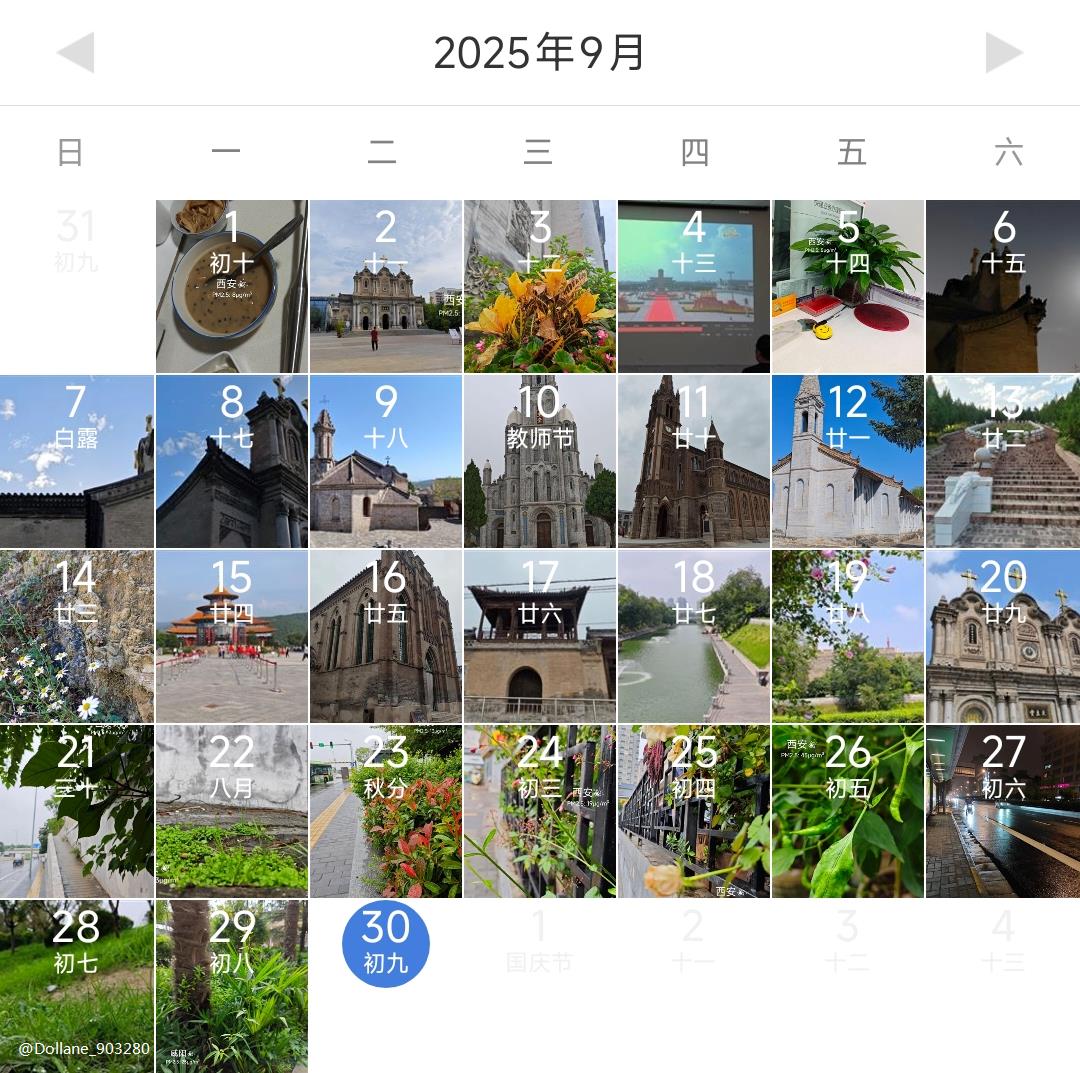
Task: Open the September 4 entry
Action: (694, 287)
